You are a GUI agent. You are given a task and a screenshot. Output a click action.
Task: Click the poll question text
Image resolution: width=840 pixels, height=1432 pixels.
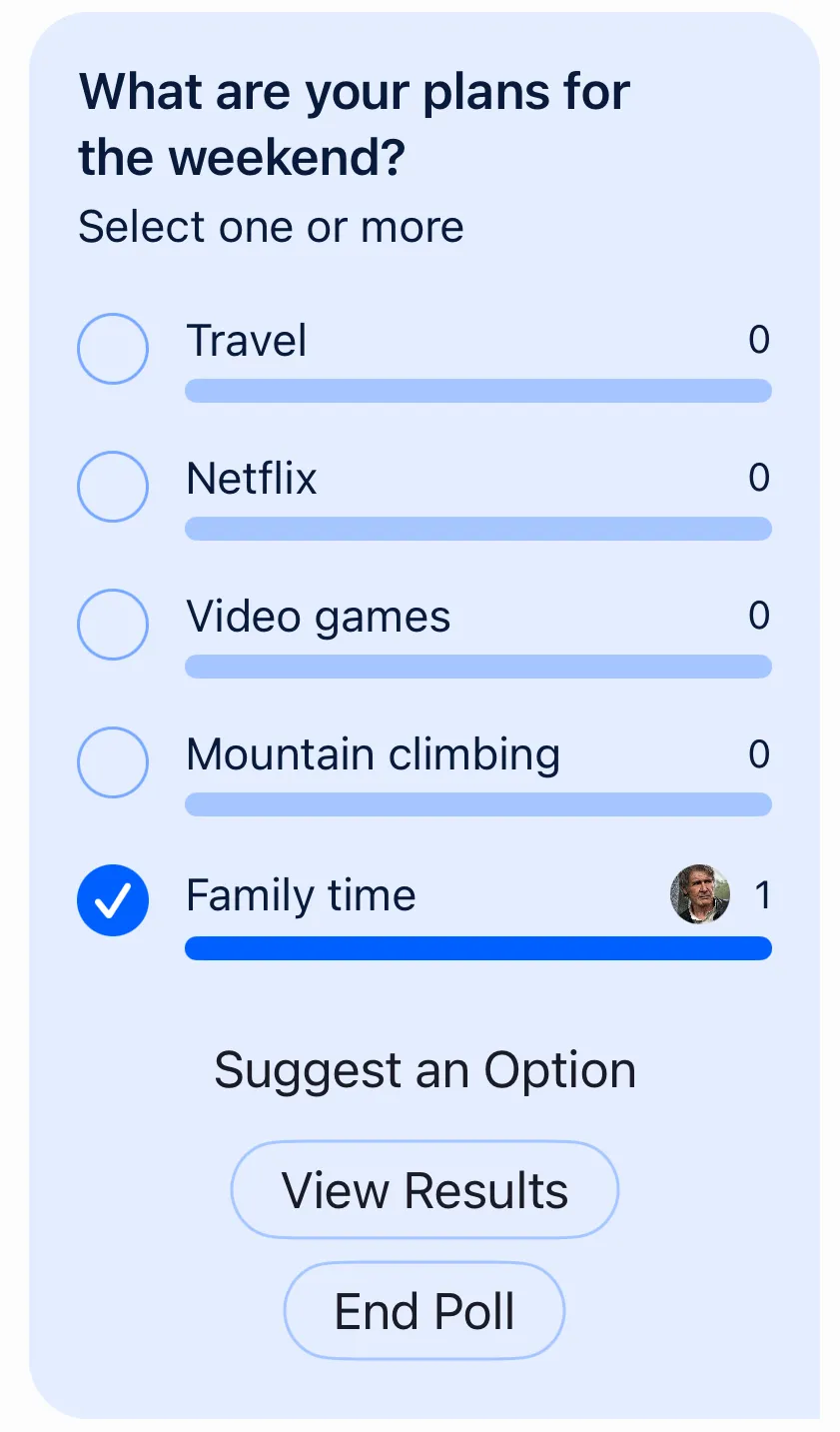click(354, 123)
